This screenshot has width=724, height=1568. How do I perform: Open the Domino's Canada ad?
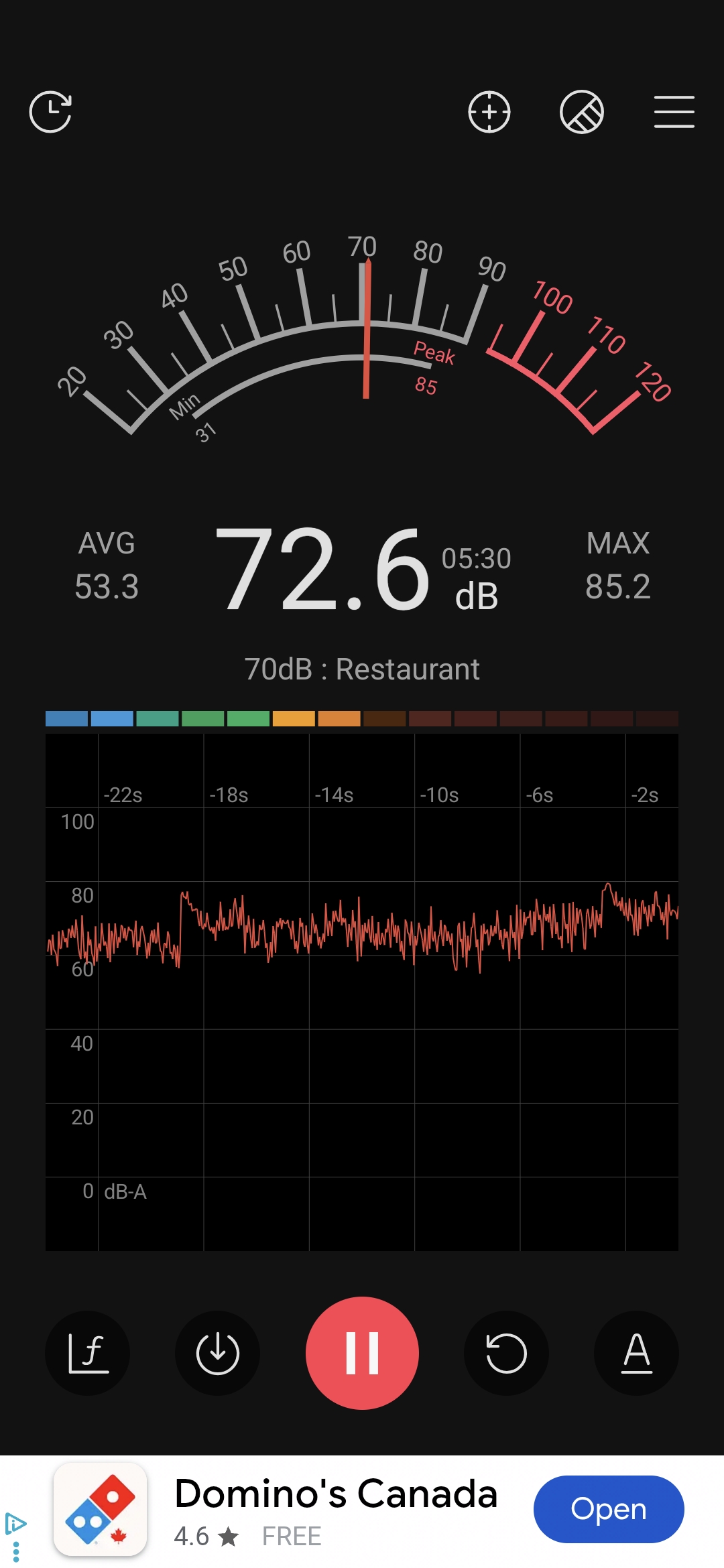coord(609,1509)
